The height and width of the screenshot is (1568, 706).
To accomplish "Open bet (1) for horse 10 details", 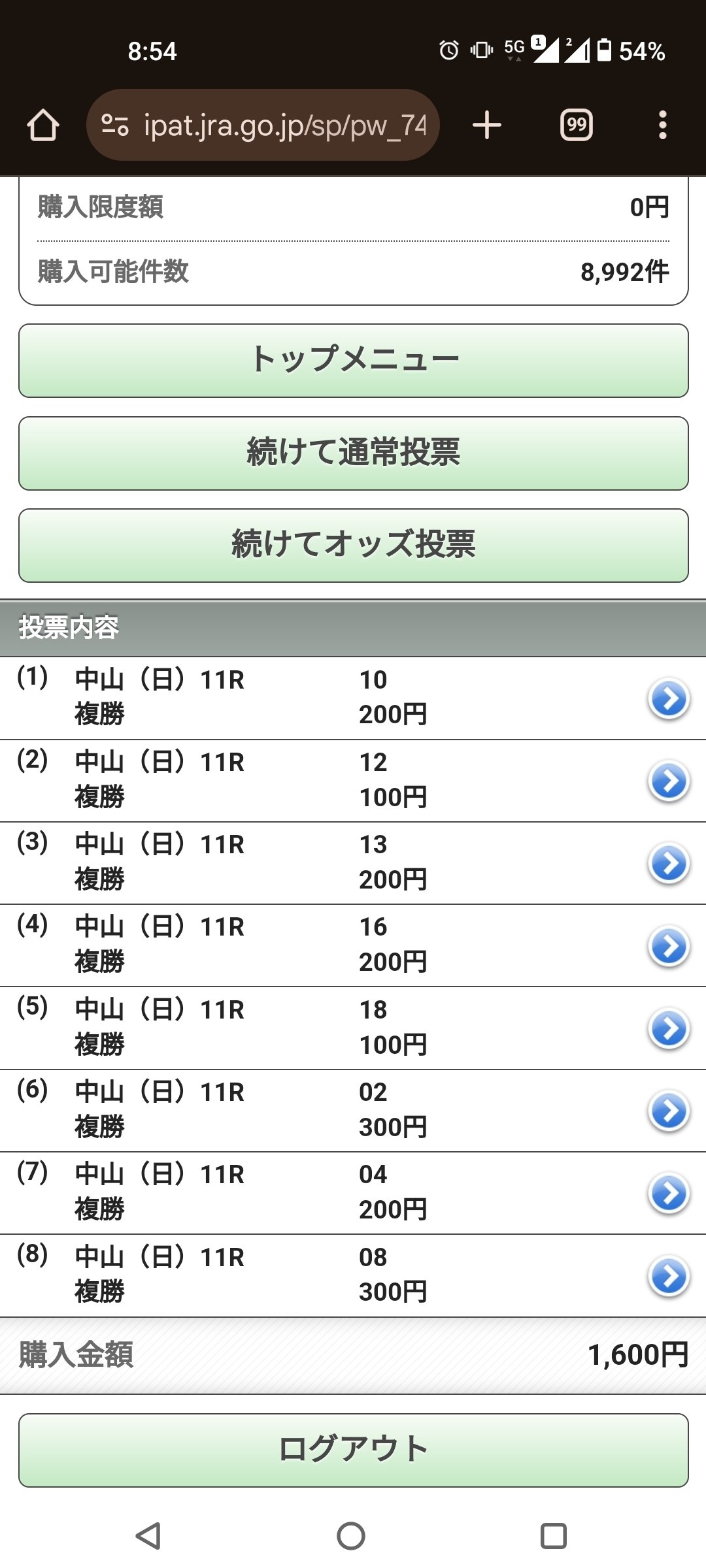I will point(669,699).
